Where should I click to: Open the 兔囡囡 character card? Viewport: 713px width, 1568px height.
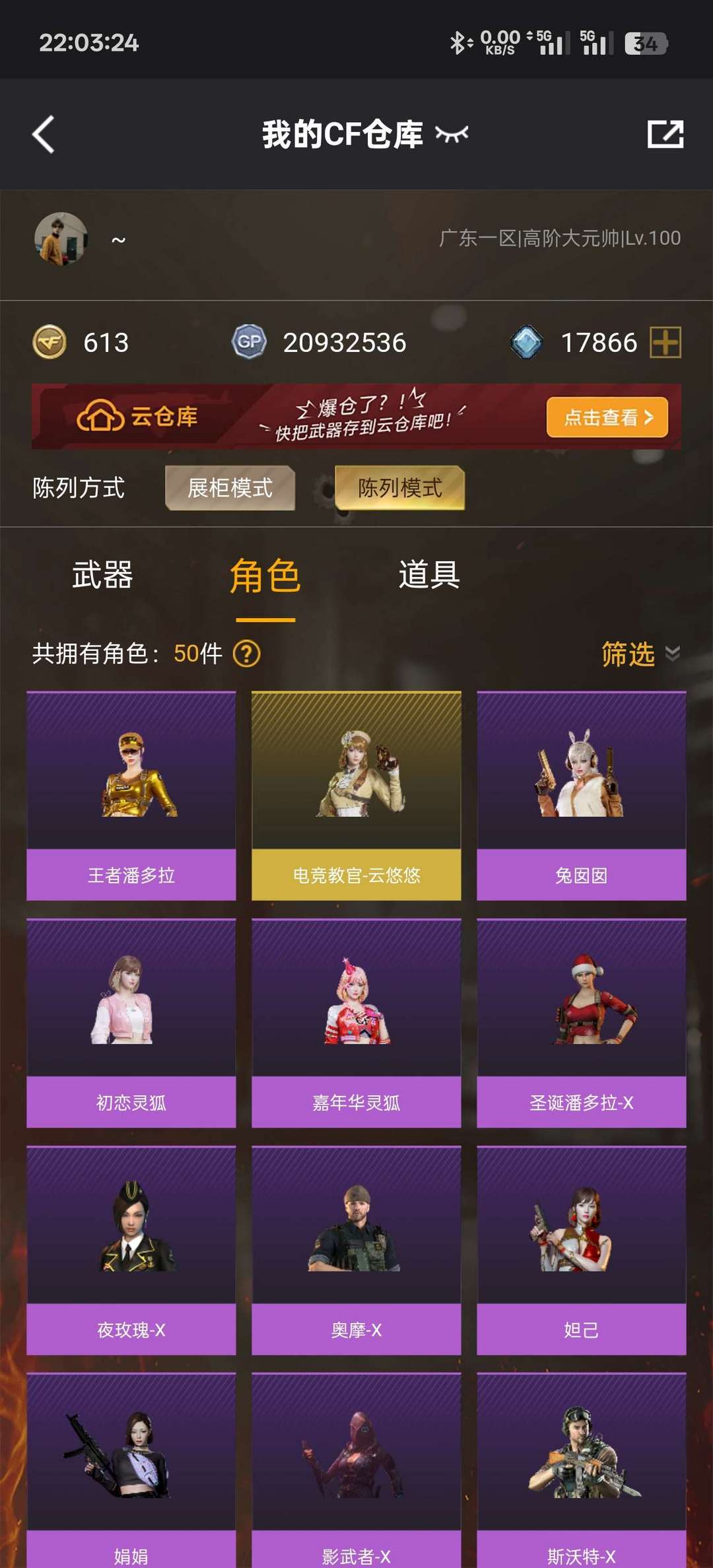582,796
